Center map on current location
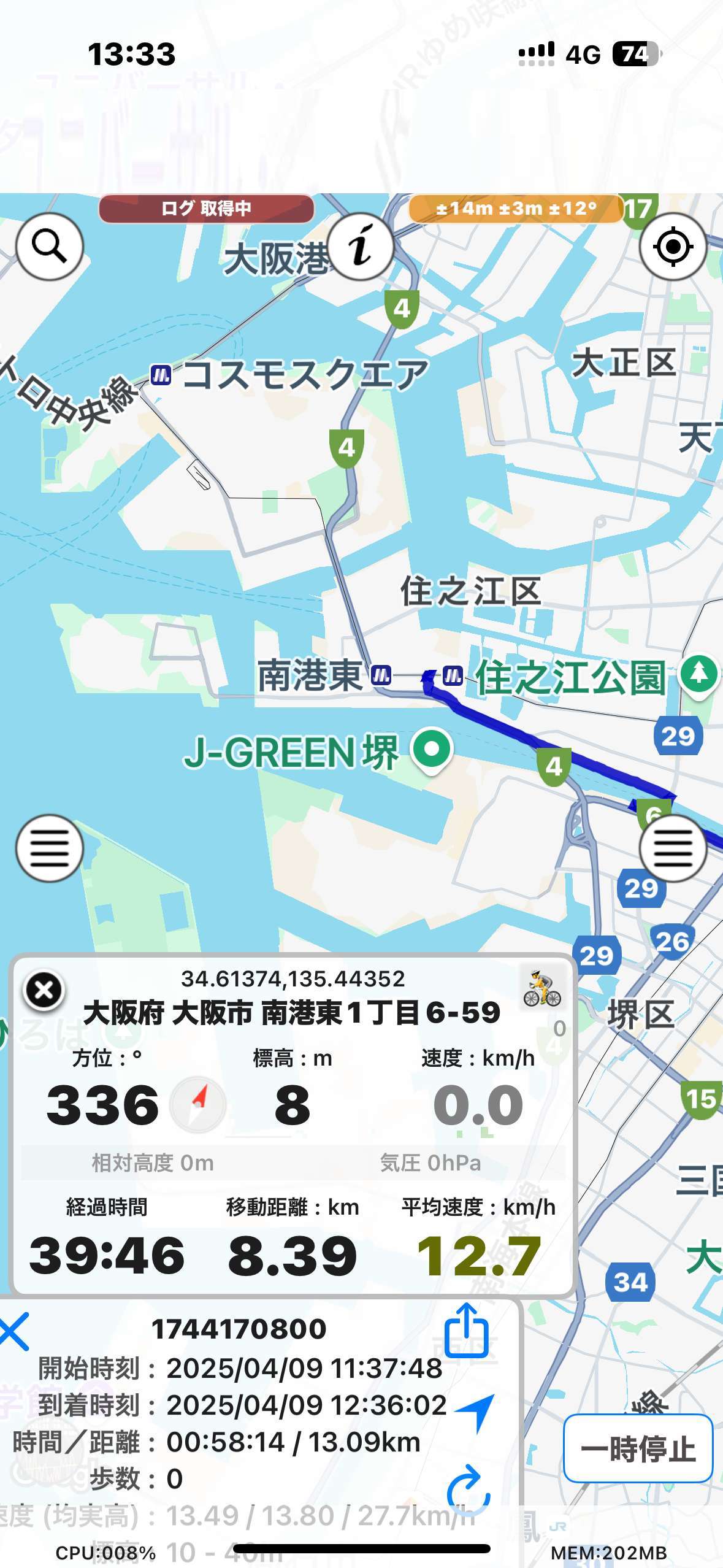 click(673, 247)
